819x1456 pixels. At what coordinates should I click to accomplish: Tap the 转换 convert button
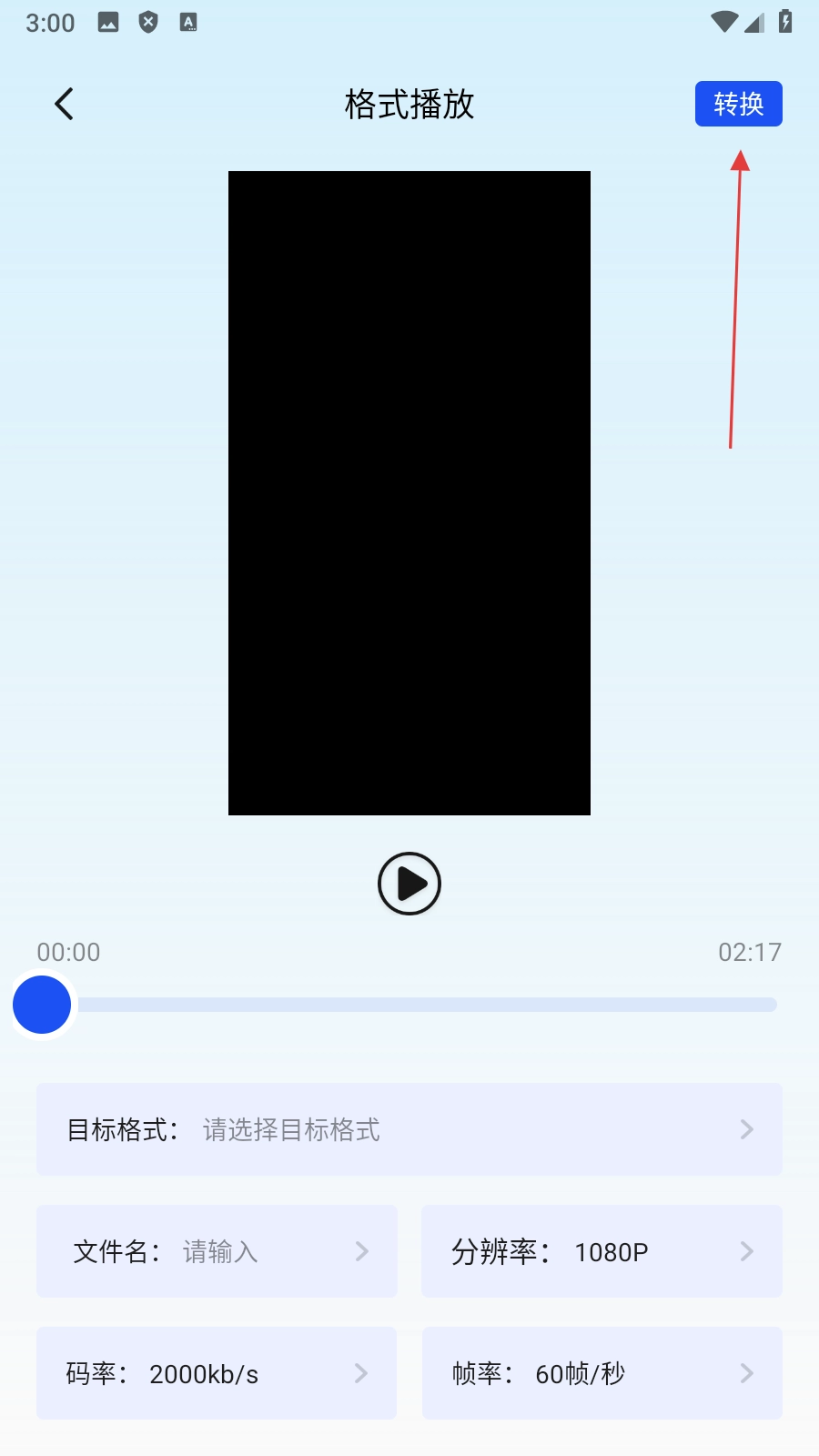738,104
